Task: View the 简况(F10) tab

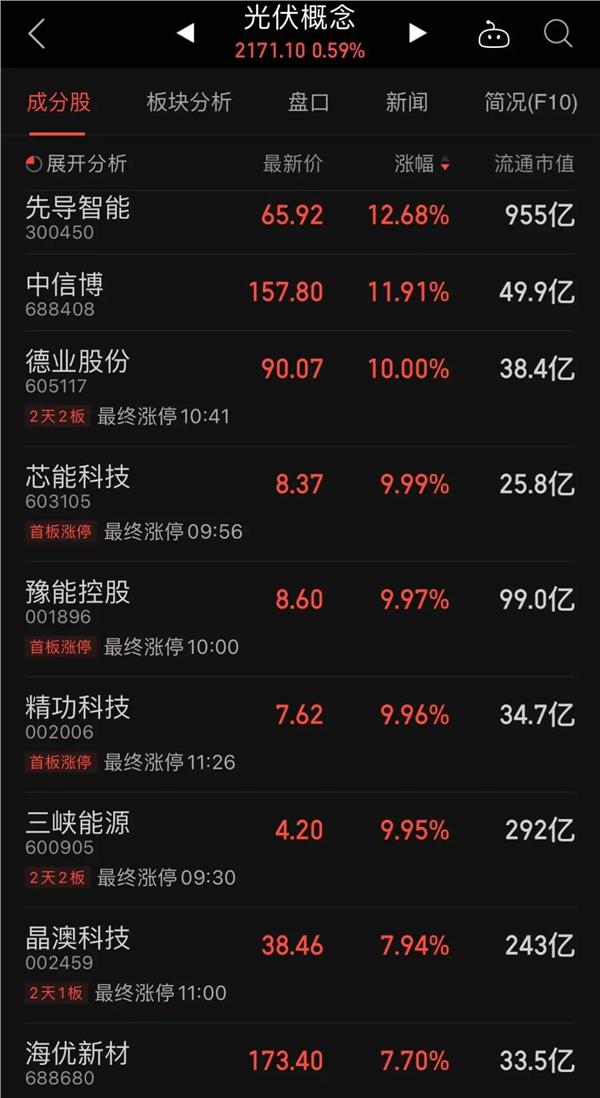Action: (531, 102)
